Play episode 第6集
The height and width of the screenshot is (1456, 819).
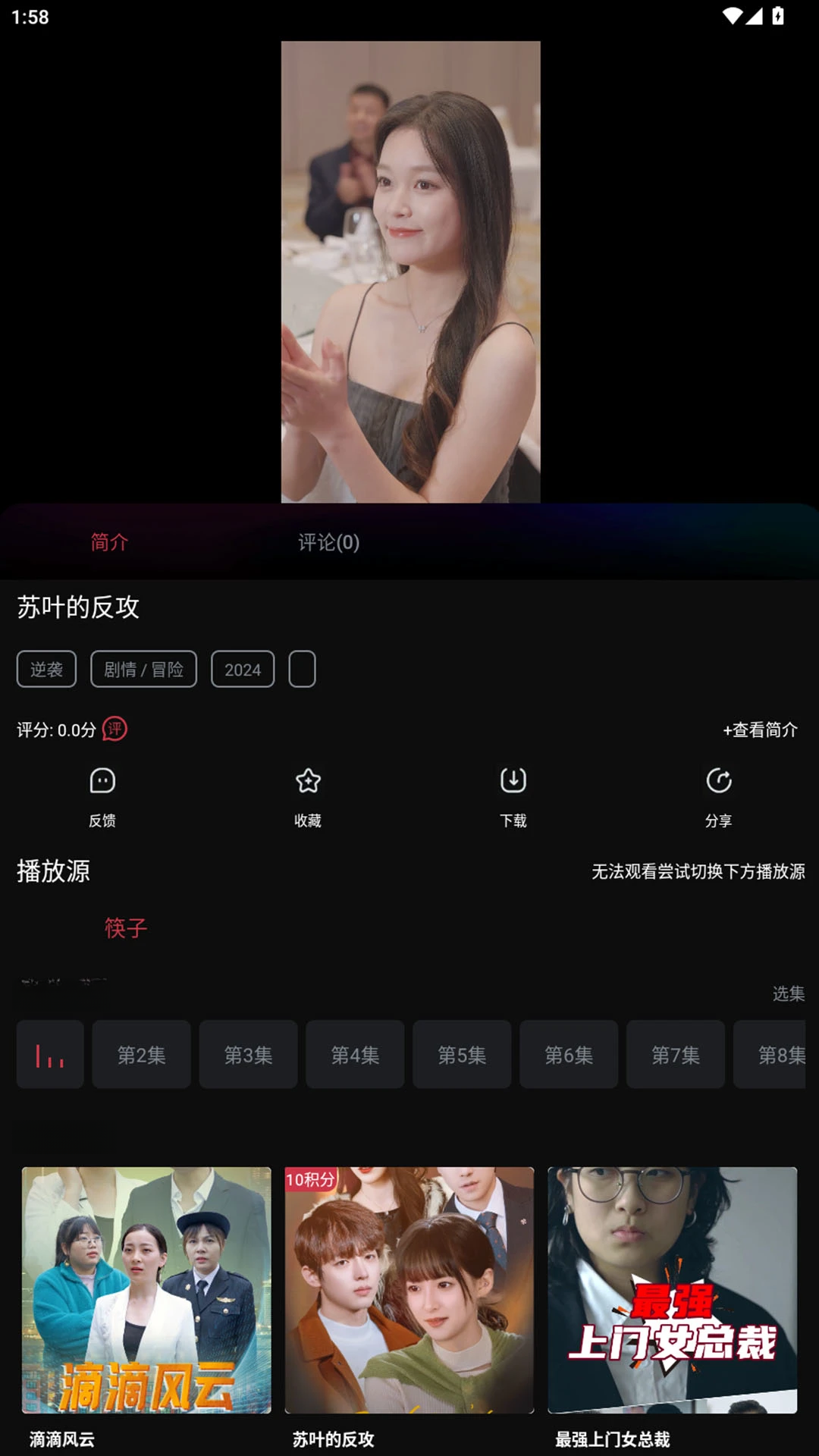[x=569, y=1054]
